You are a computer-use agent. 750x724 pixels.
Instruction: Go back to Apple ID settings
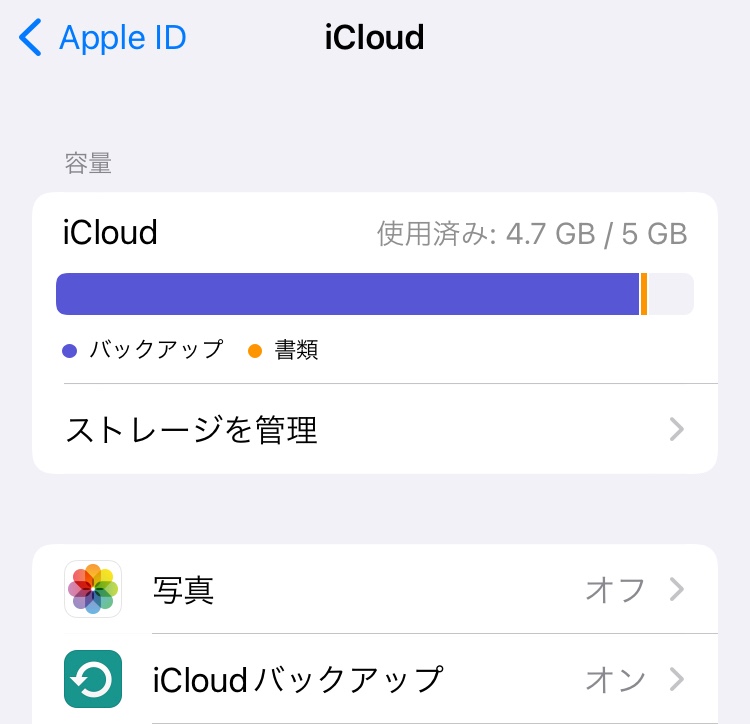tap(104, 39)
